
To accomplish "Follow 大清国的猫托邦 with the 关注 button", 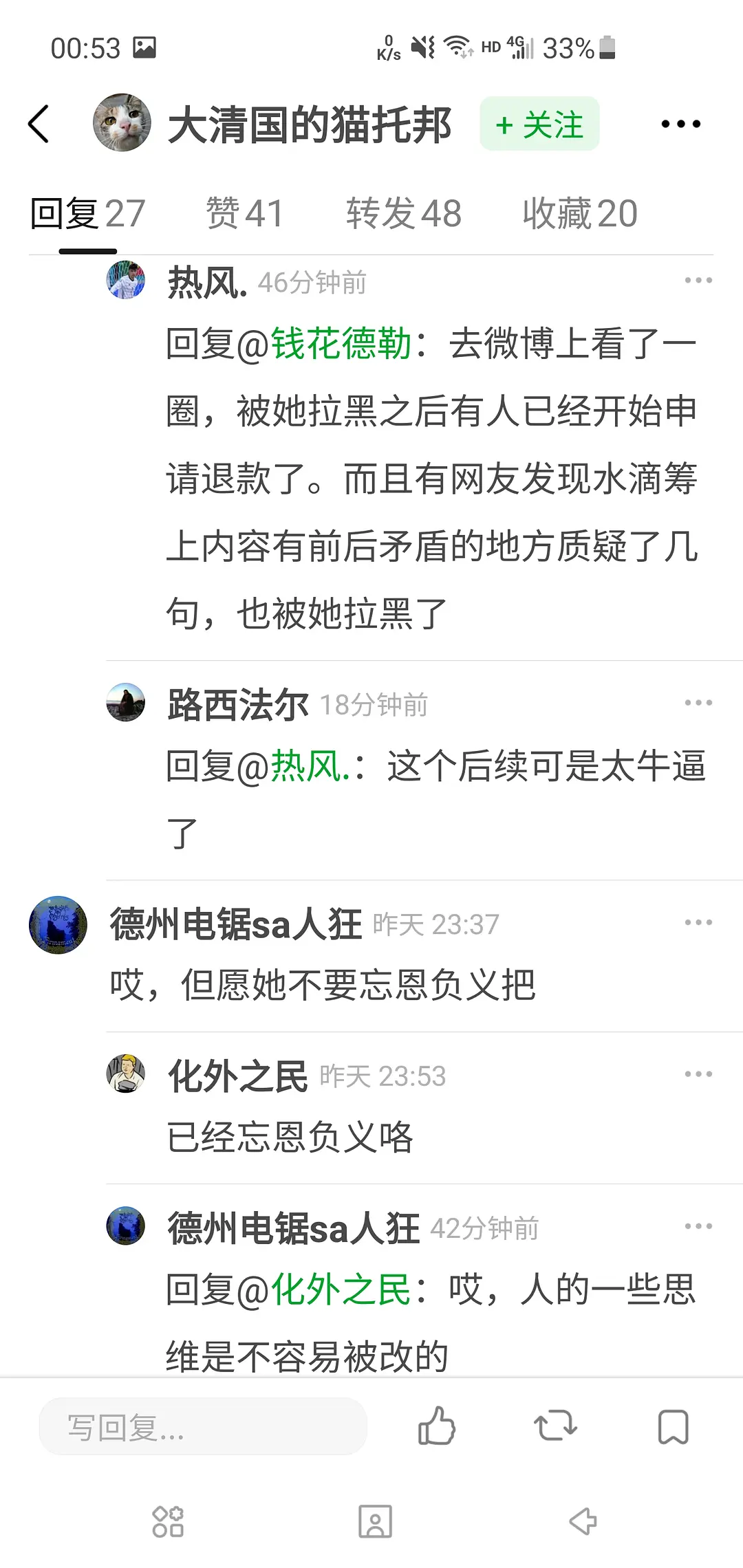I will click(x=539, y=124).
